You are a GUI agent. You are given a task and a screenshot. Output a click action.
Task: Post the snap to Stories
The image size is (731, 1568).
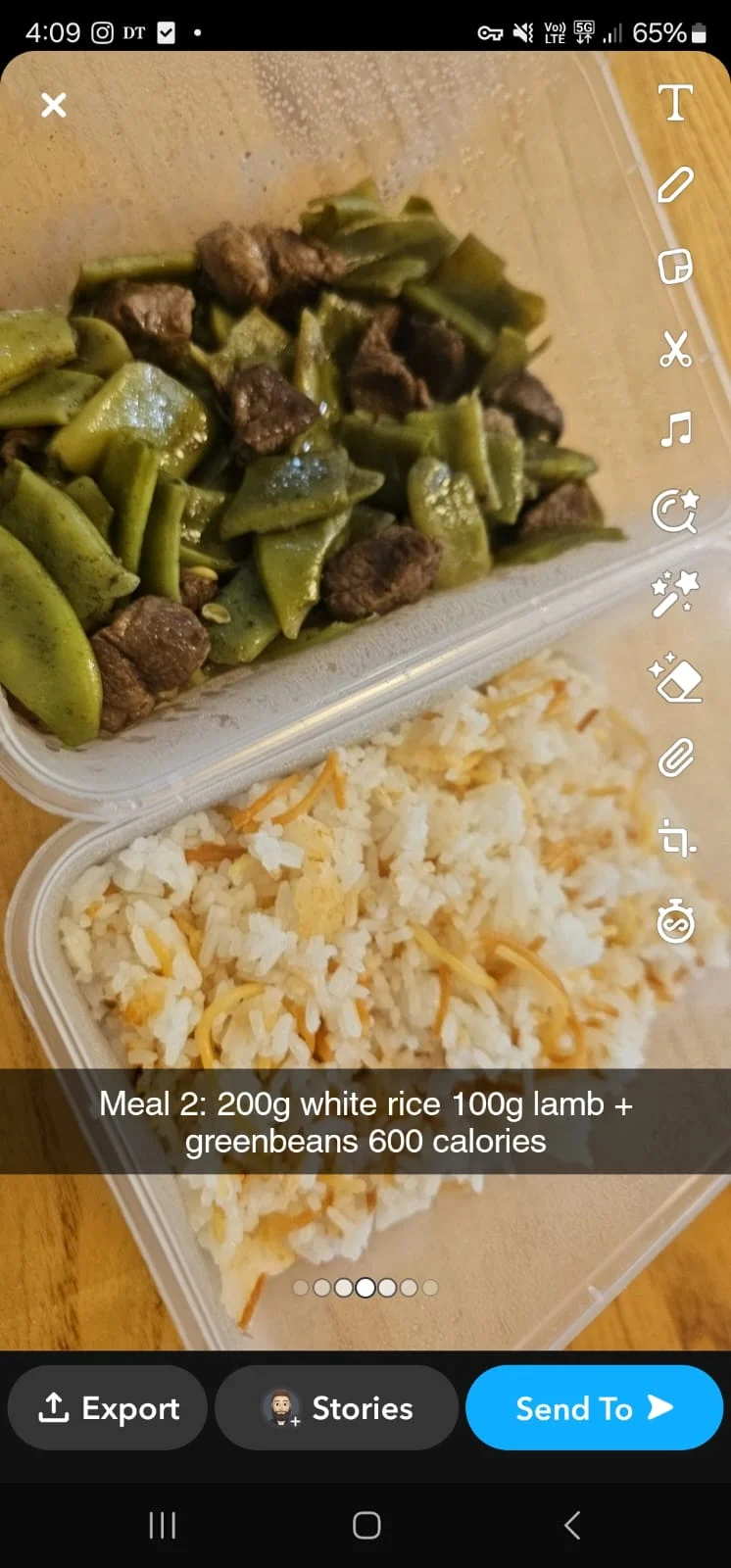(337, 1408)
